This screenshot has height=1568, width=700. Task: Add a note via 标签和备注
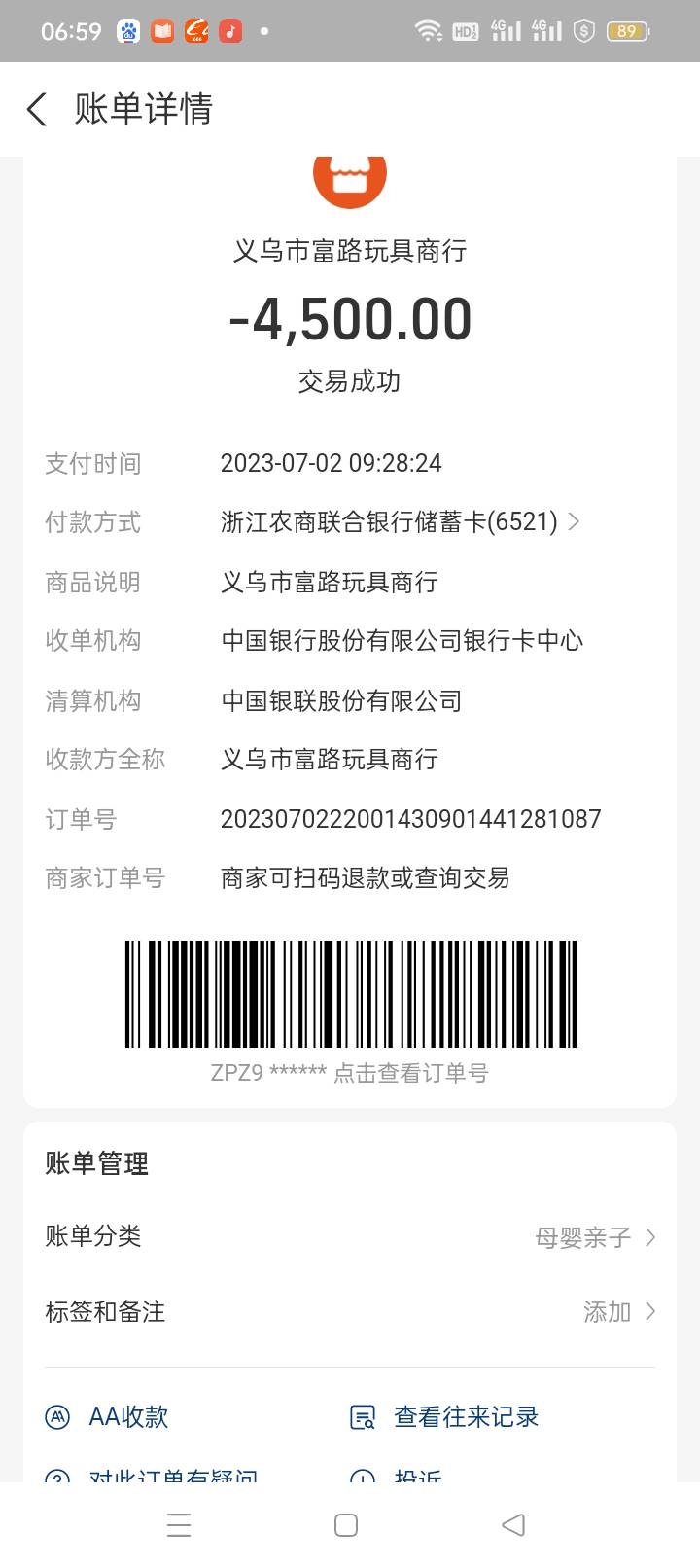point(618,1312)
